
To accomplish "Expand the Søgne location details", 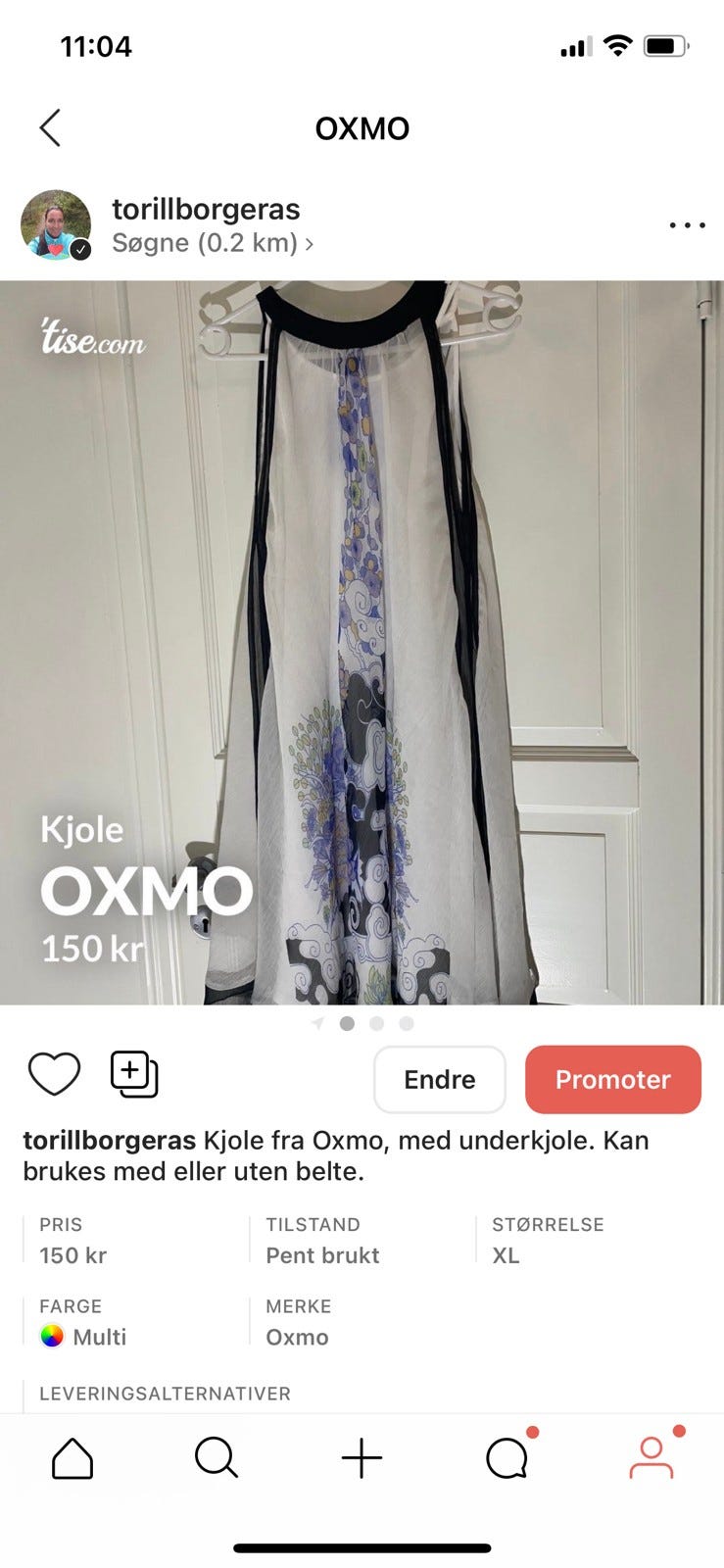I will 212,243.
